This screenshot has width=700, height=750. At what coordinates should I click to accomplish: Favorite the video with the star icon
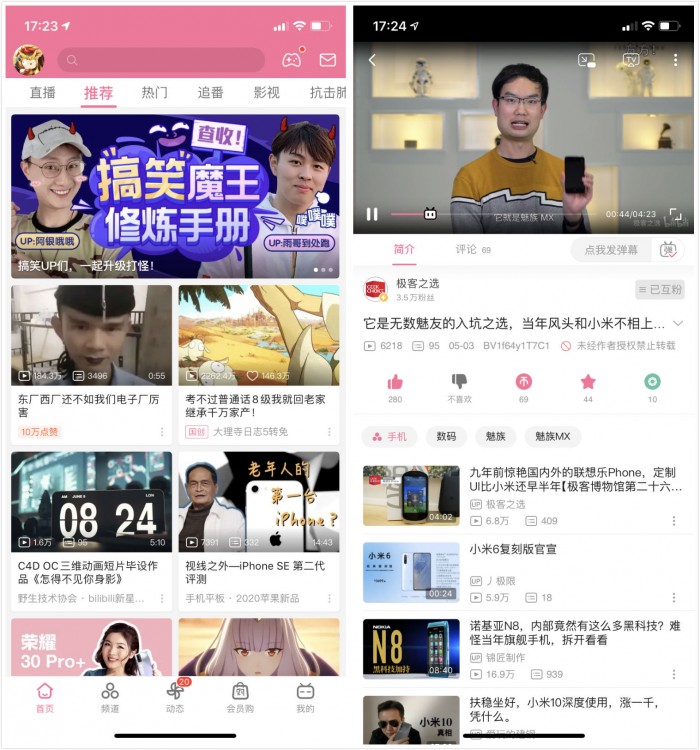(x=588, y=382)
